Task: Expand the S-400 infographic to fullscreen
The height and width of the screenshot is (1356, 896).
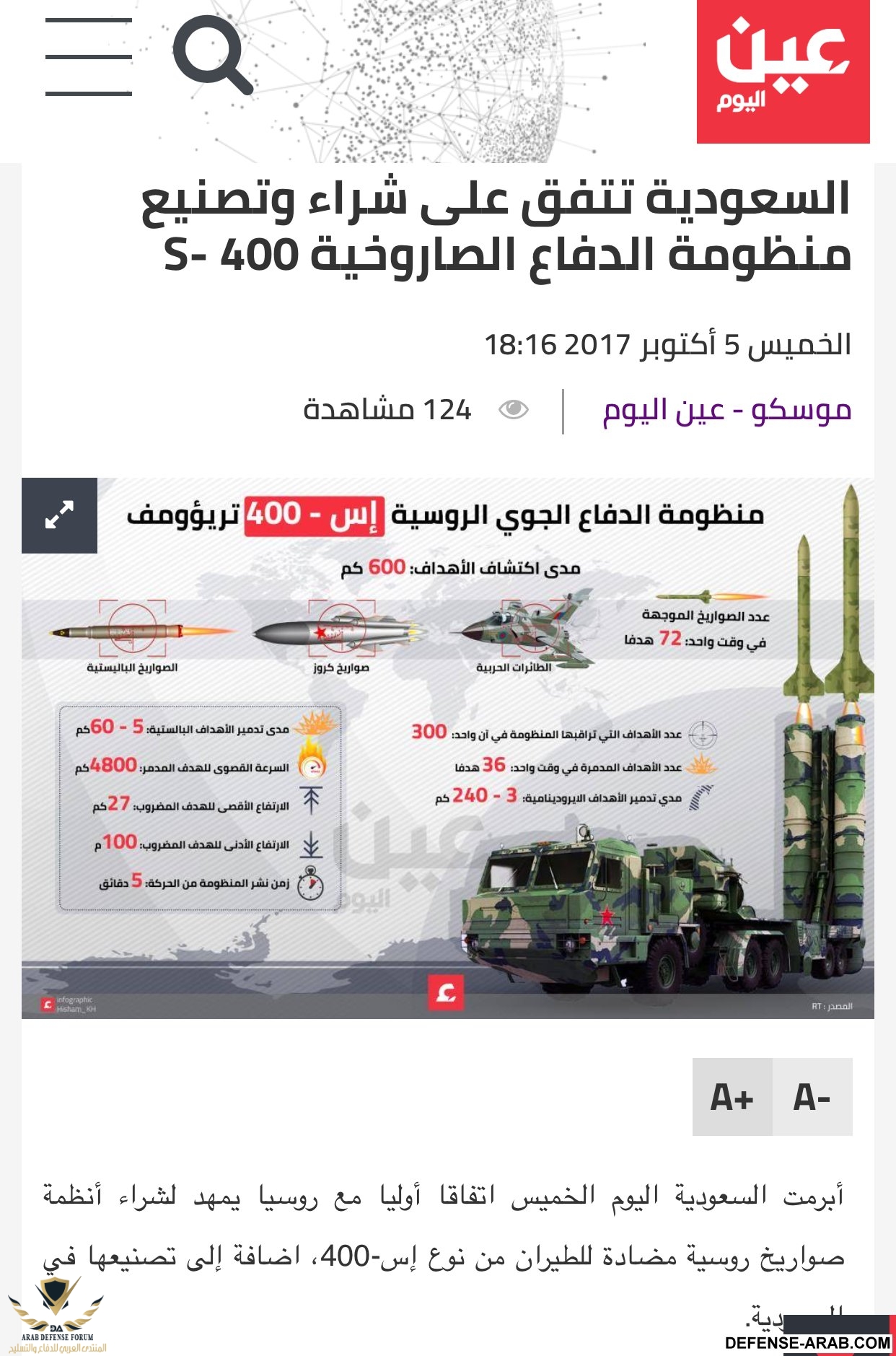Action: coord(59,515)
